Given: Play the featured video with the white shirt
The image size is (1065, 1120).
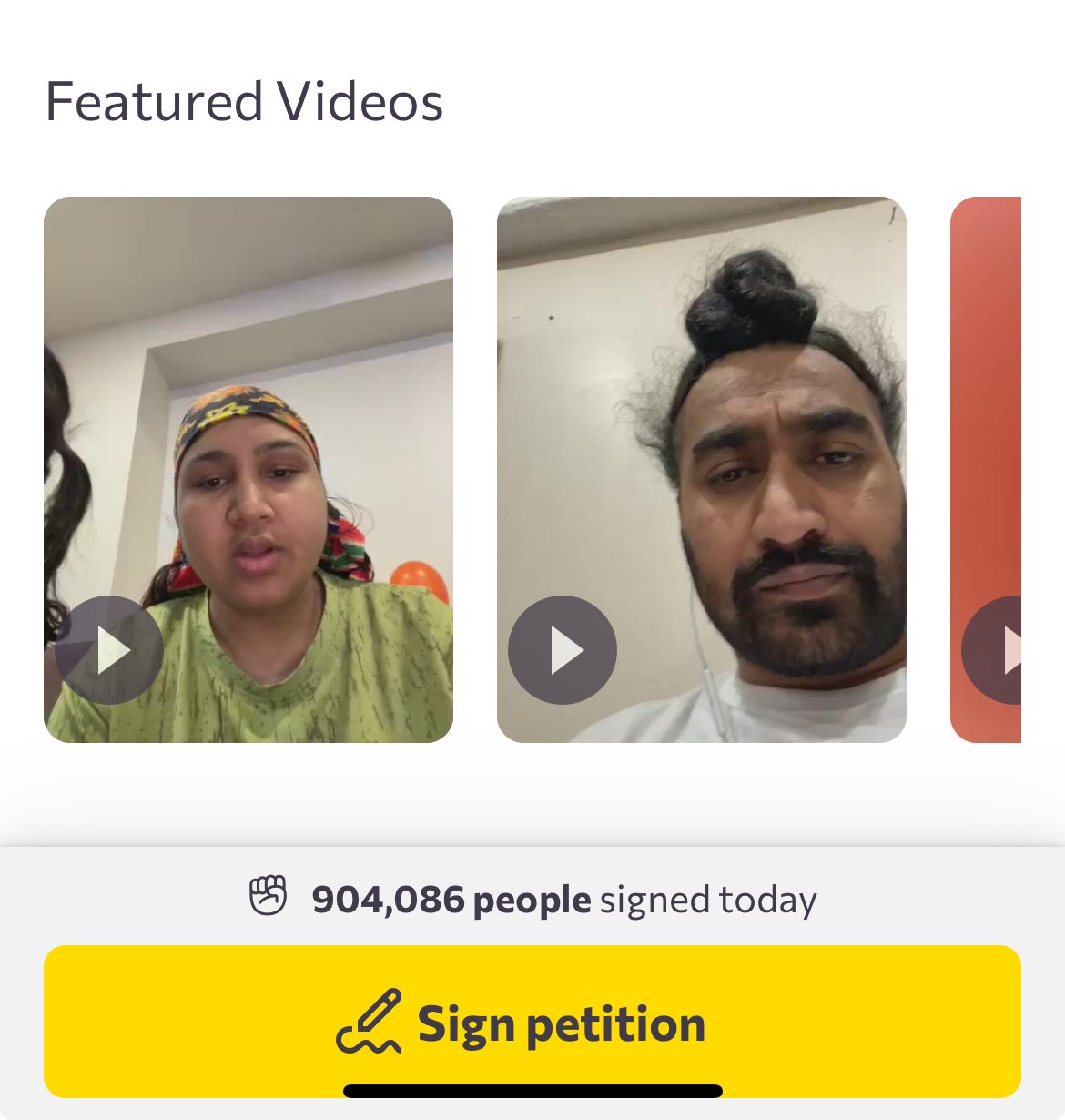Looking at the screenshot, I should pos(563,650).
